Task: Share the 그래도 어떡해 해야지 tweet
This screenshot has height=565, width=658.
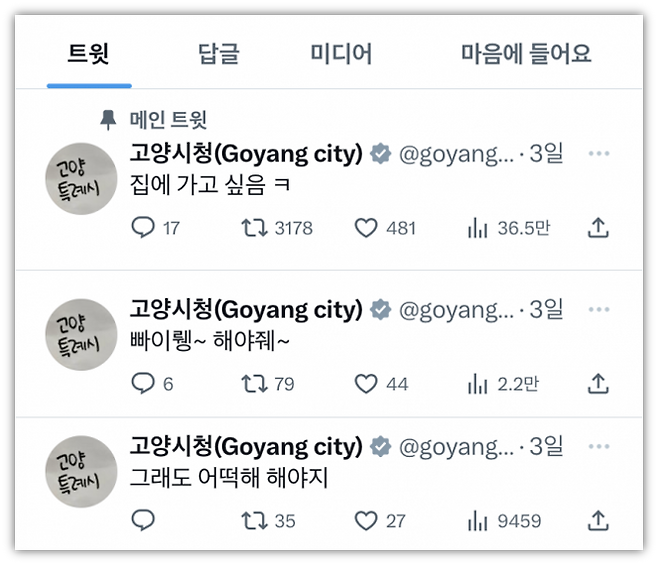Action: tap(597, 520)
